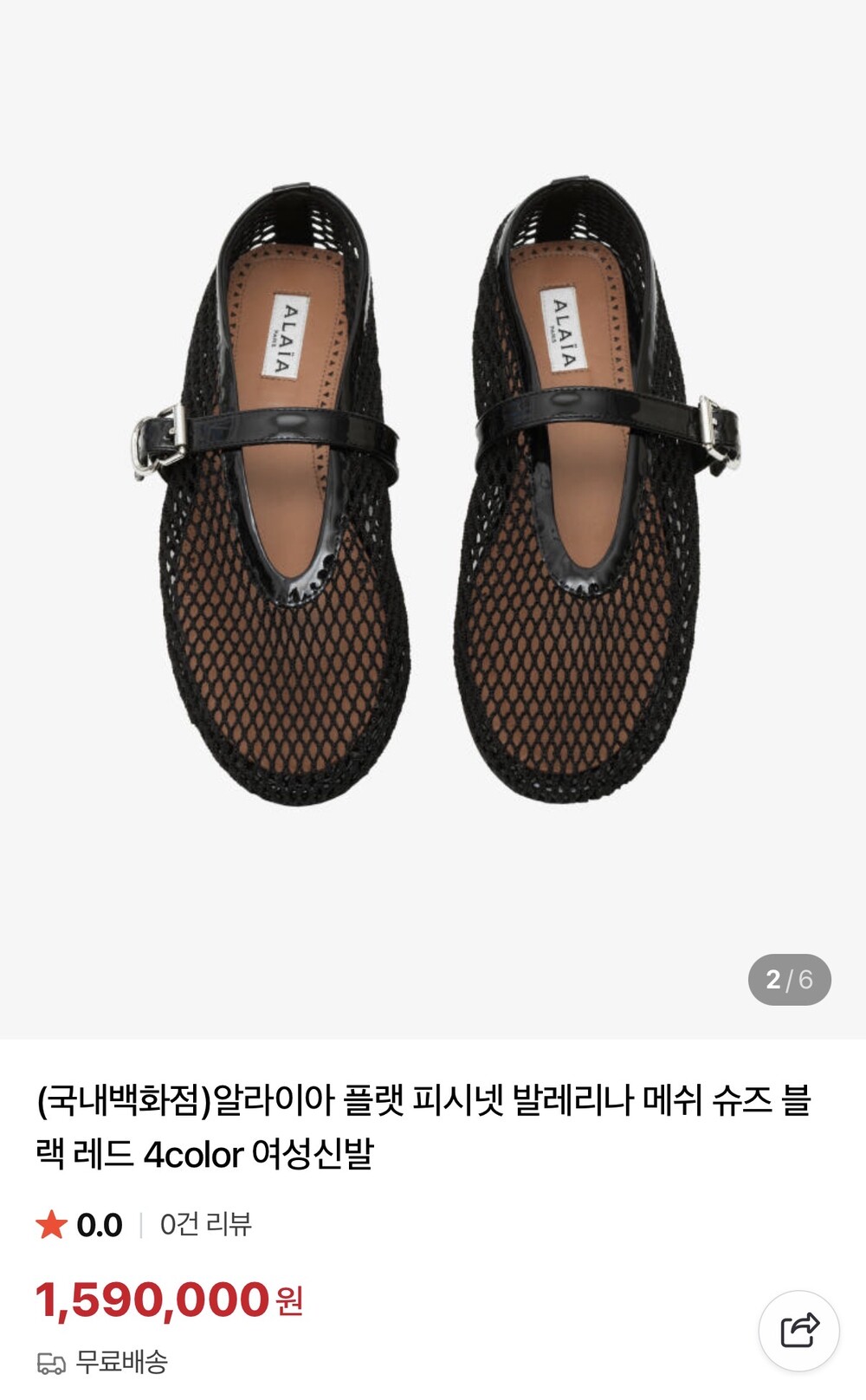
Task: Share this Alaia product
Action: 798,1331
